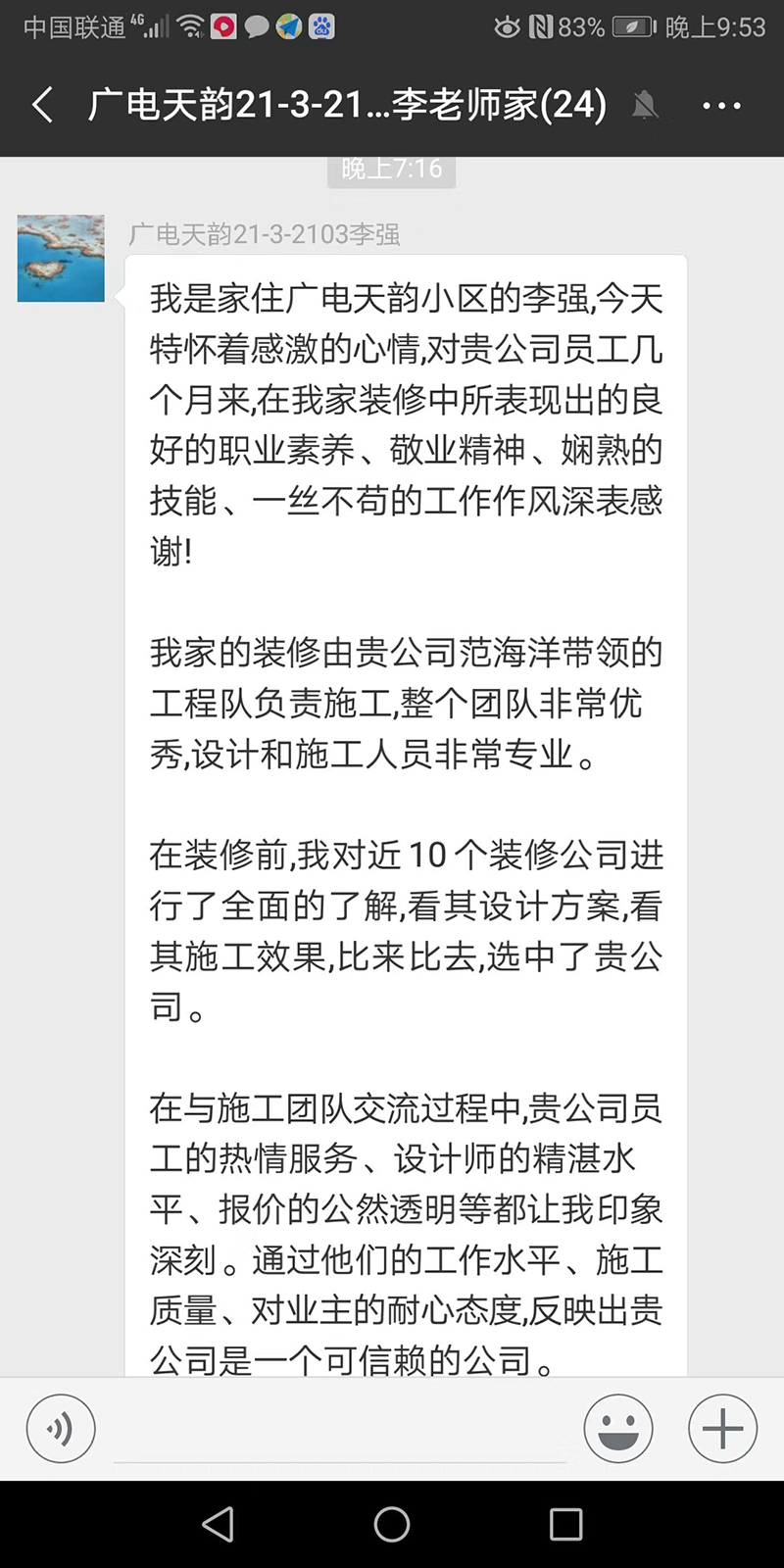Open 李强's profile avatar
Image resolution: width=784 pixels, height=1568 pixels.
61,258
